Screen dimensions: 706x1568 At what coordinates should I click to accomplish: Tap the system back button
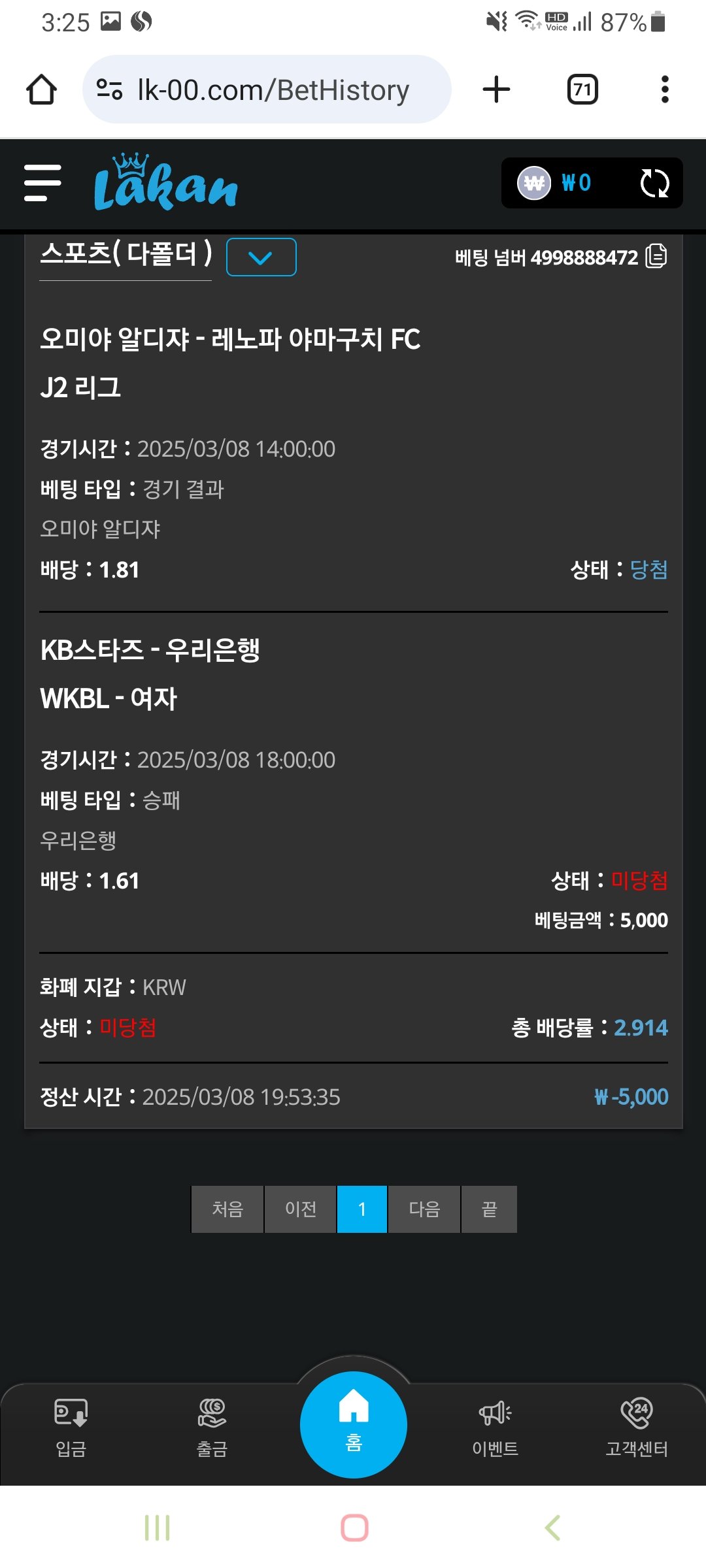(552, 1528)
